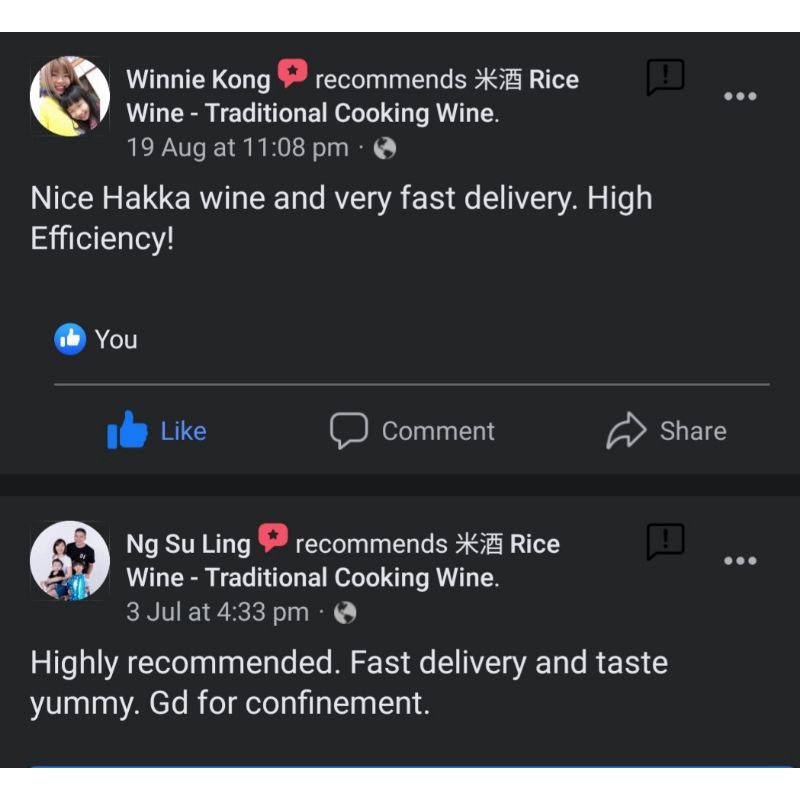Open overflow menu on Ng Su Ling's review
This screenshot has width=800, height=800.
click(x=740, y=560)
